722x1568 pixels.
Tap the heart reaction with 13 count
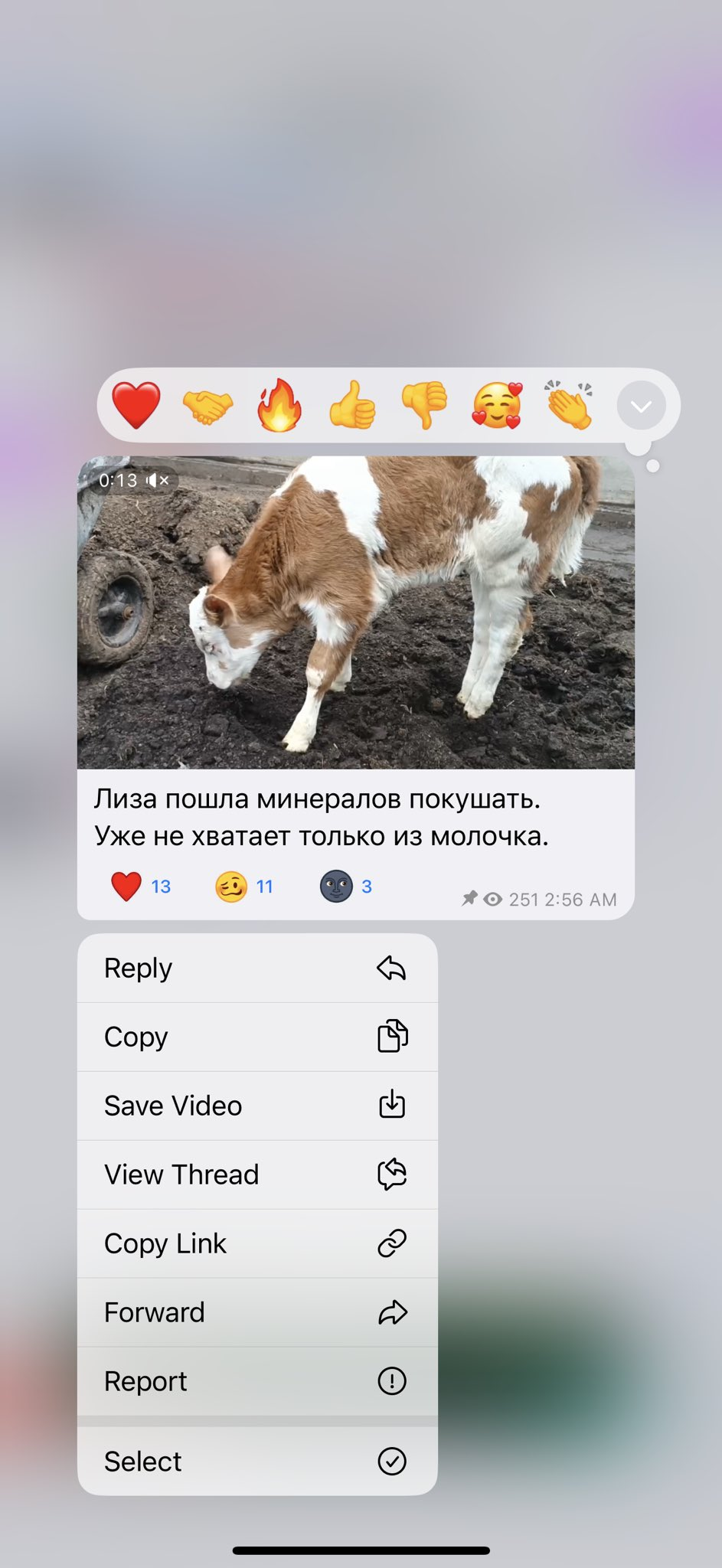pos(141,887)
